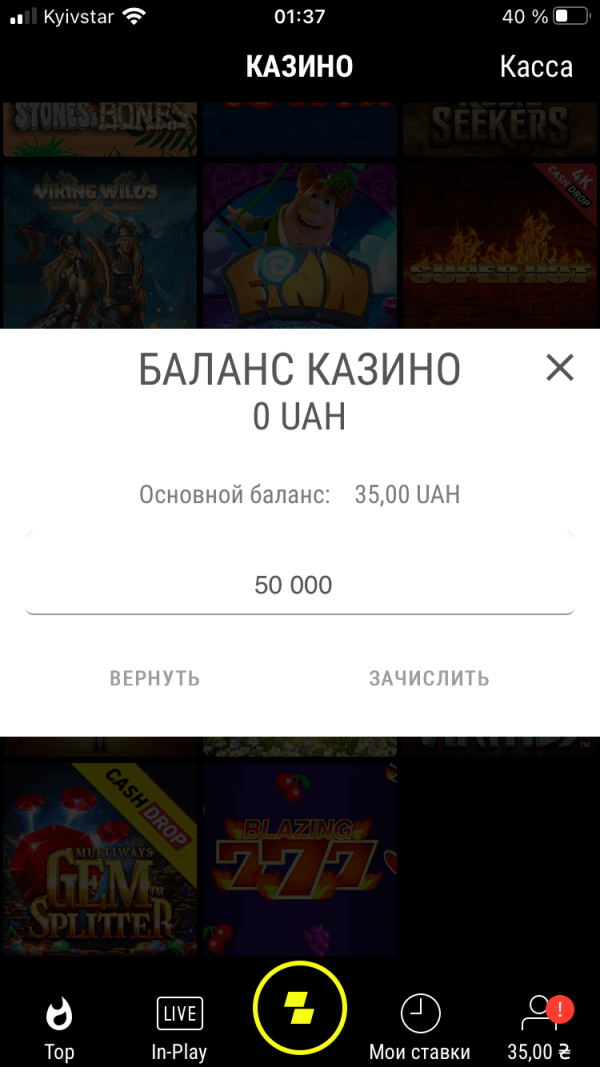Tap the ВЕРНУТЬ button
This screenshot has width=600, height=1067.
coord(155,678)
